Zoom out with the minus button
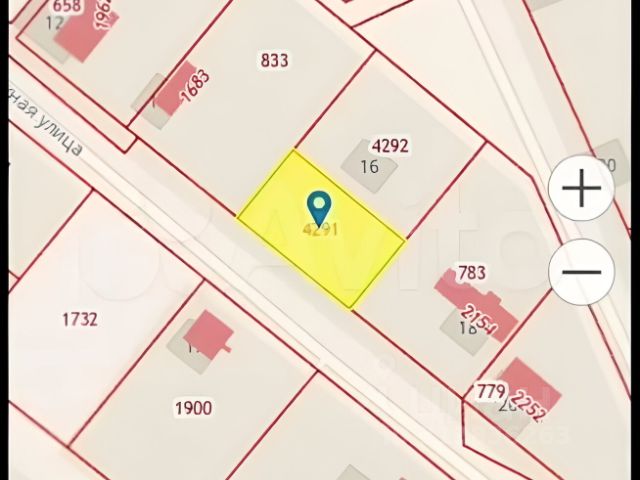This screenshot has width=640, height=480. click(581, 272)
